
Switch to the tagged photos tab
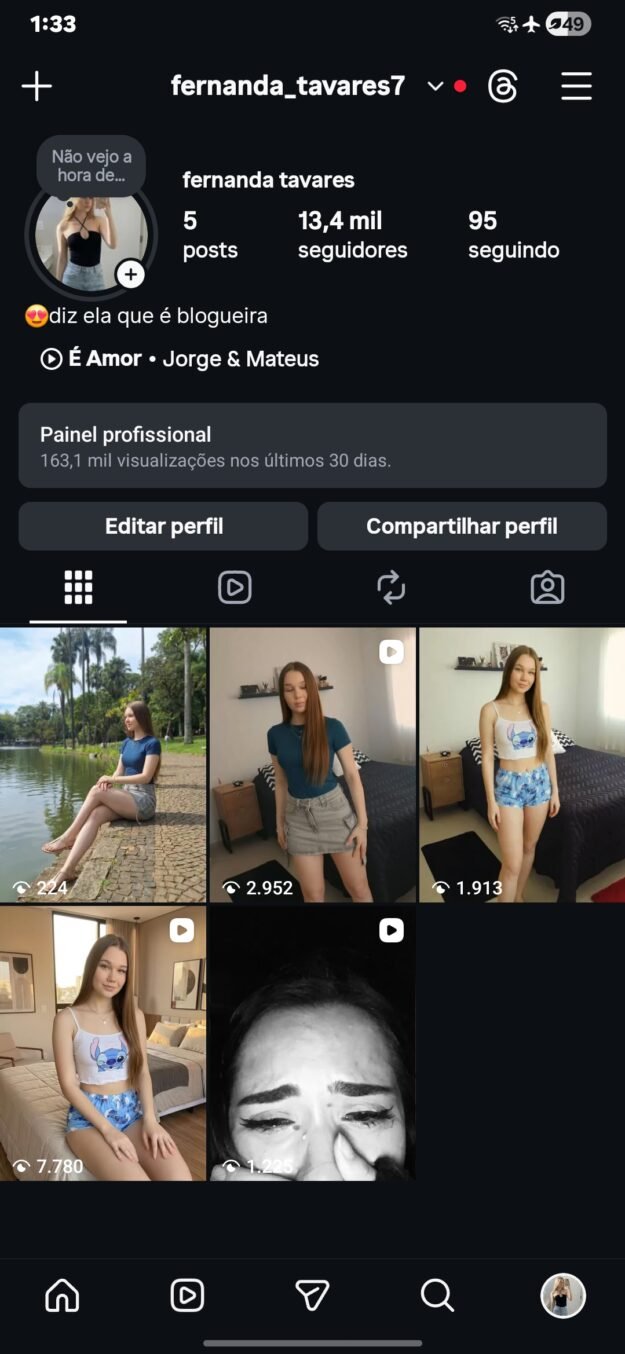547,588
